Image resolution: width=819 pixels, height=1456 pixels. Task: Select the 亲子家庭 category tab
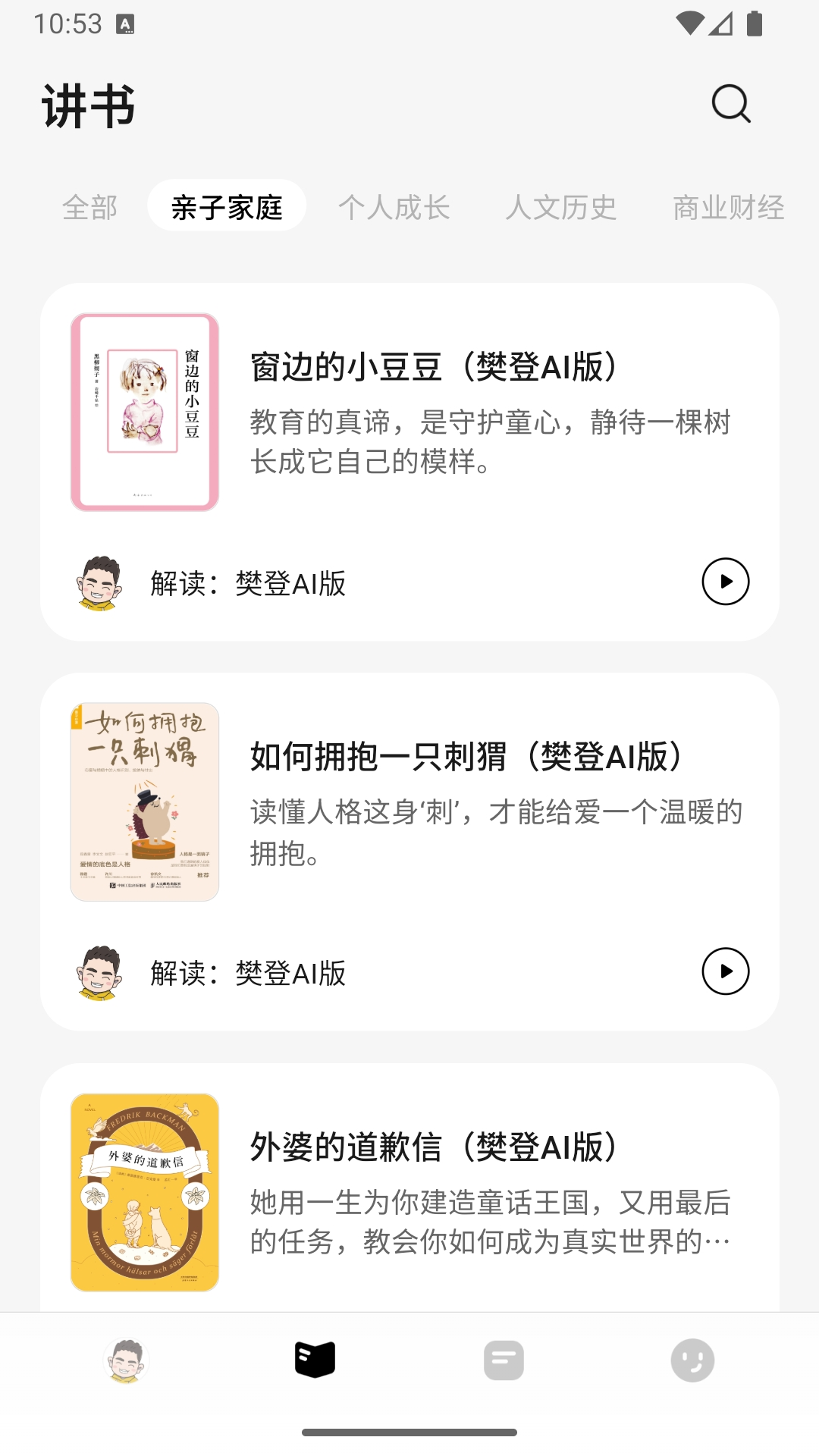coord(227,206)
